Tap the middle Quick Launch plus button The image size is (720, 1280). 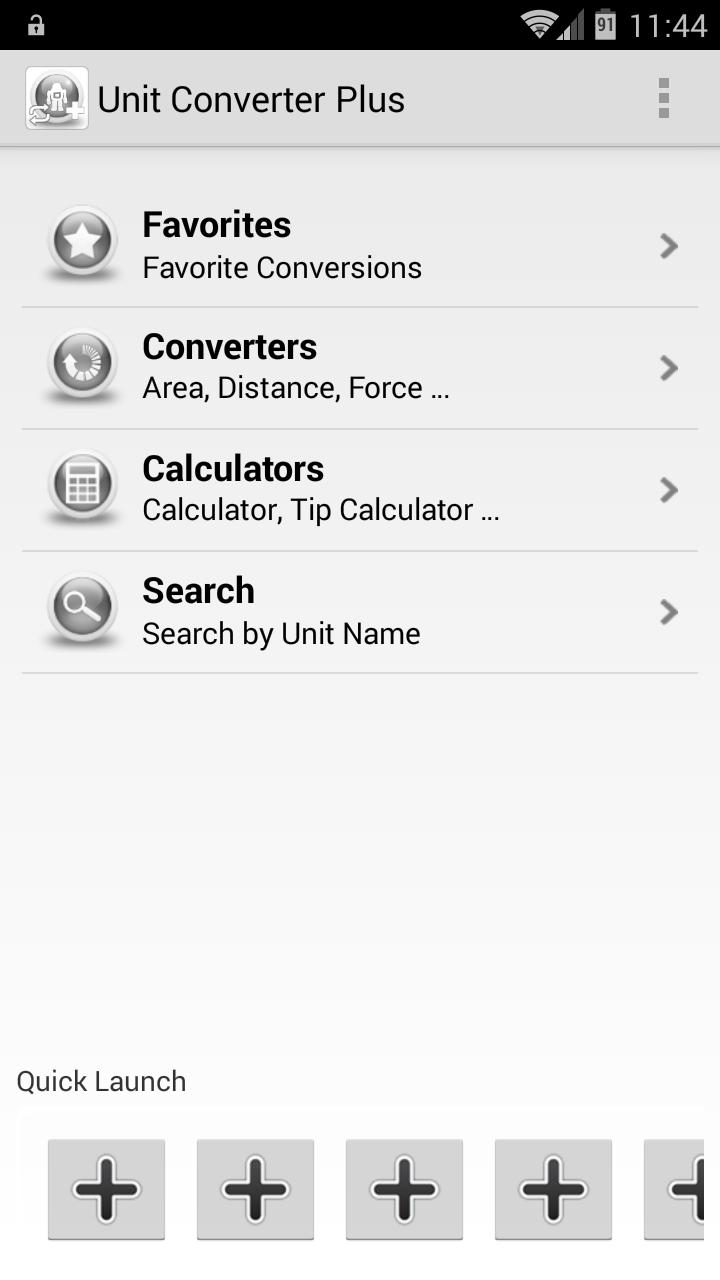click(x=404, y=1189)
